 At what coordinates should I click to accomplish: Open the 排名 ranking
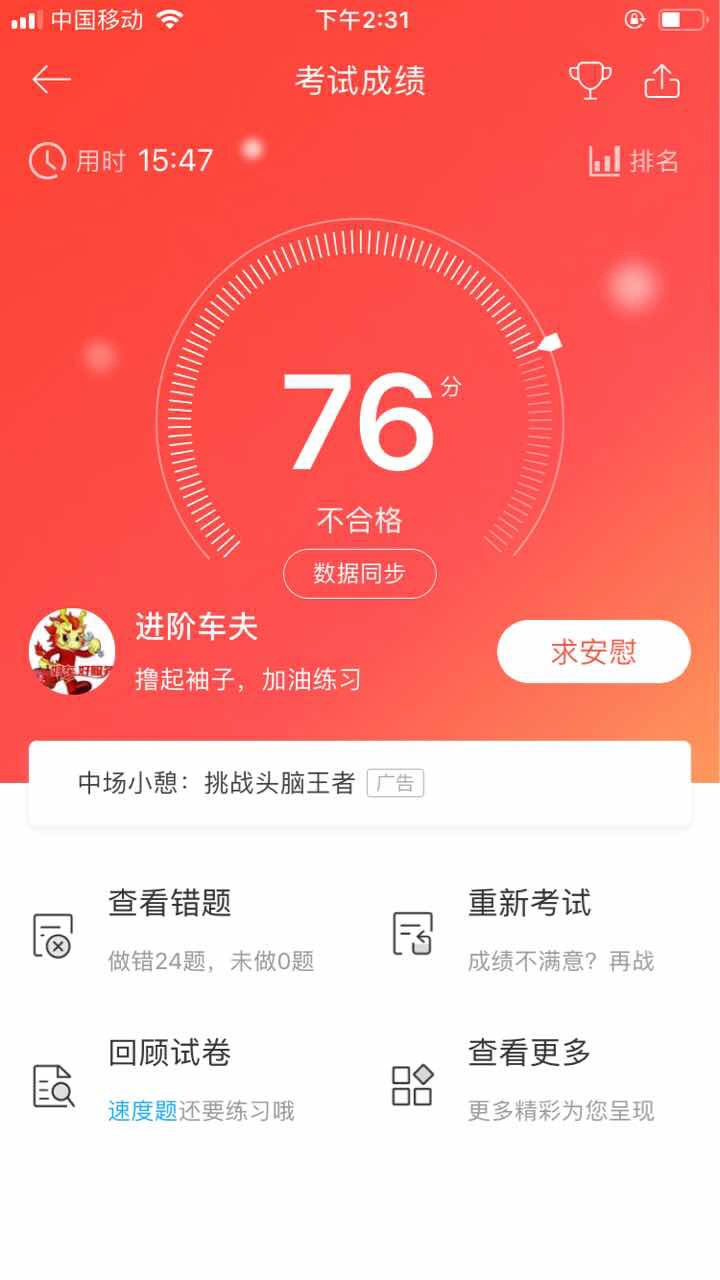click(x=634, y=161)
